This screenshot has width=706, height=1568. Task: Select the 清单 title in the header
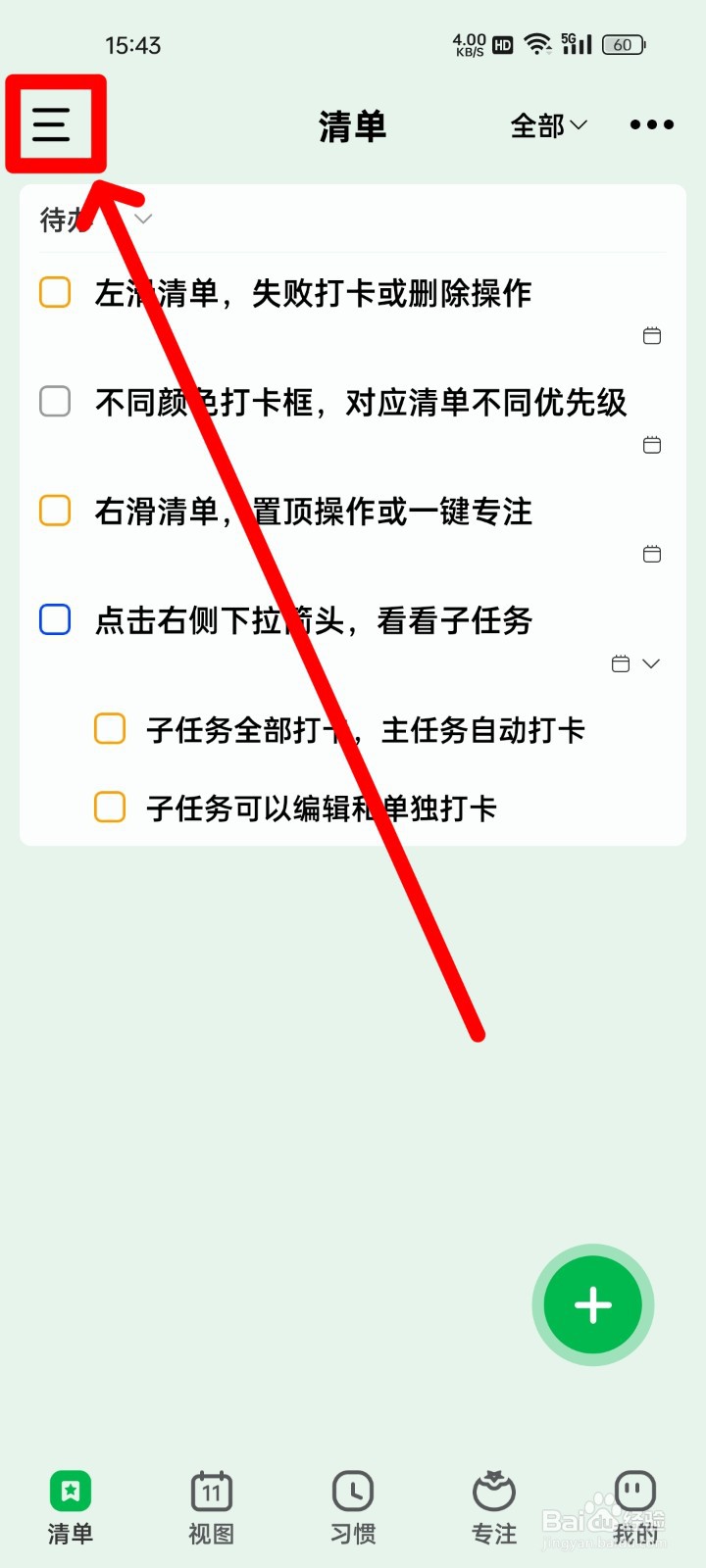coord(353,125)
